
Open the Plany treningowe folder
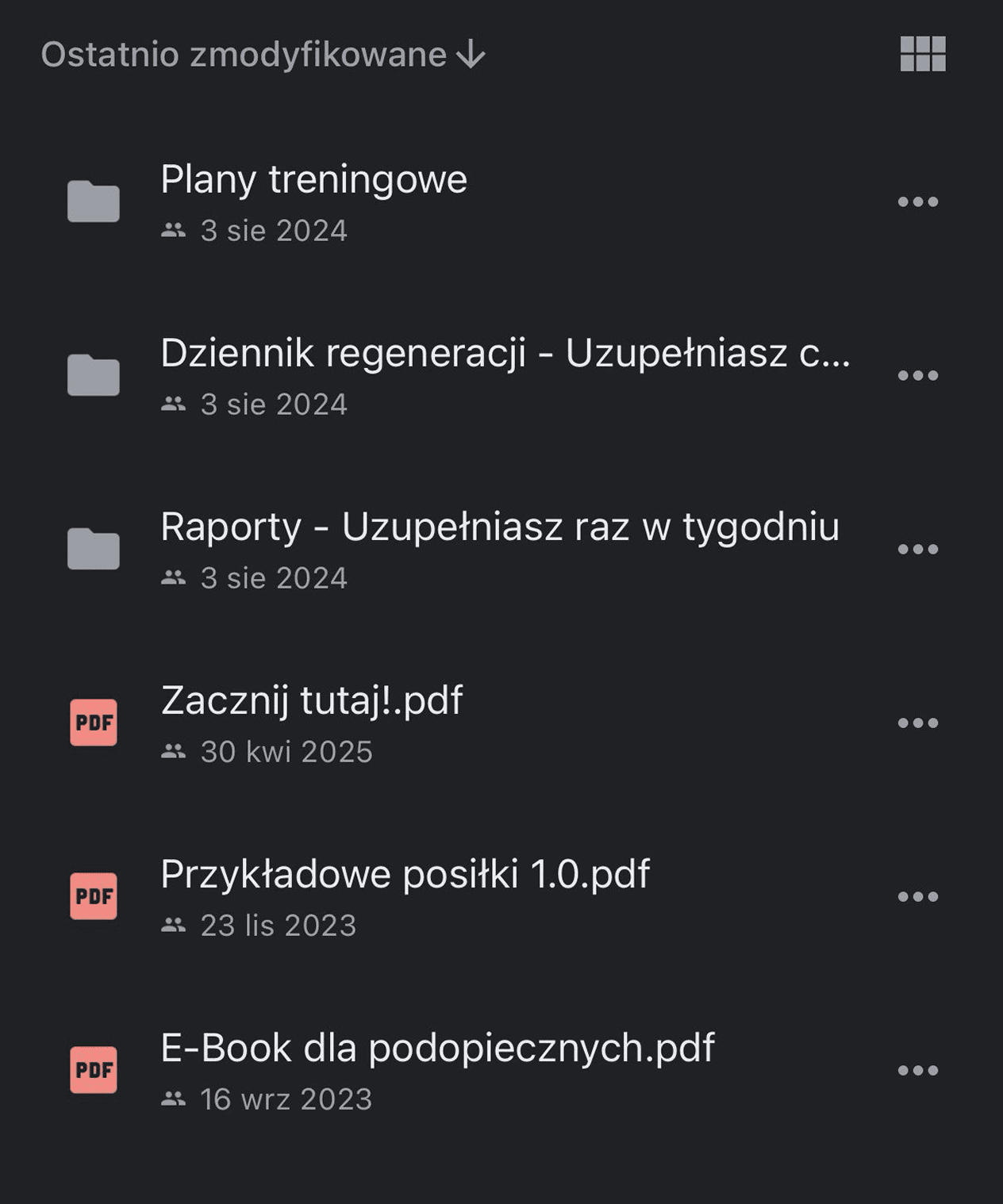313,180
